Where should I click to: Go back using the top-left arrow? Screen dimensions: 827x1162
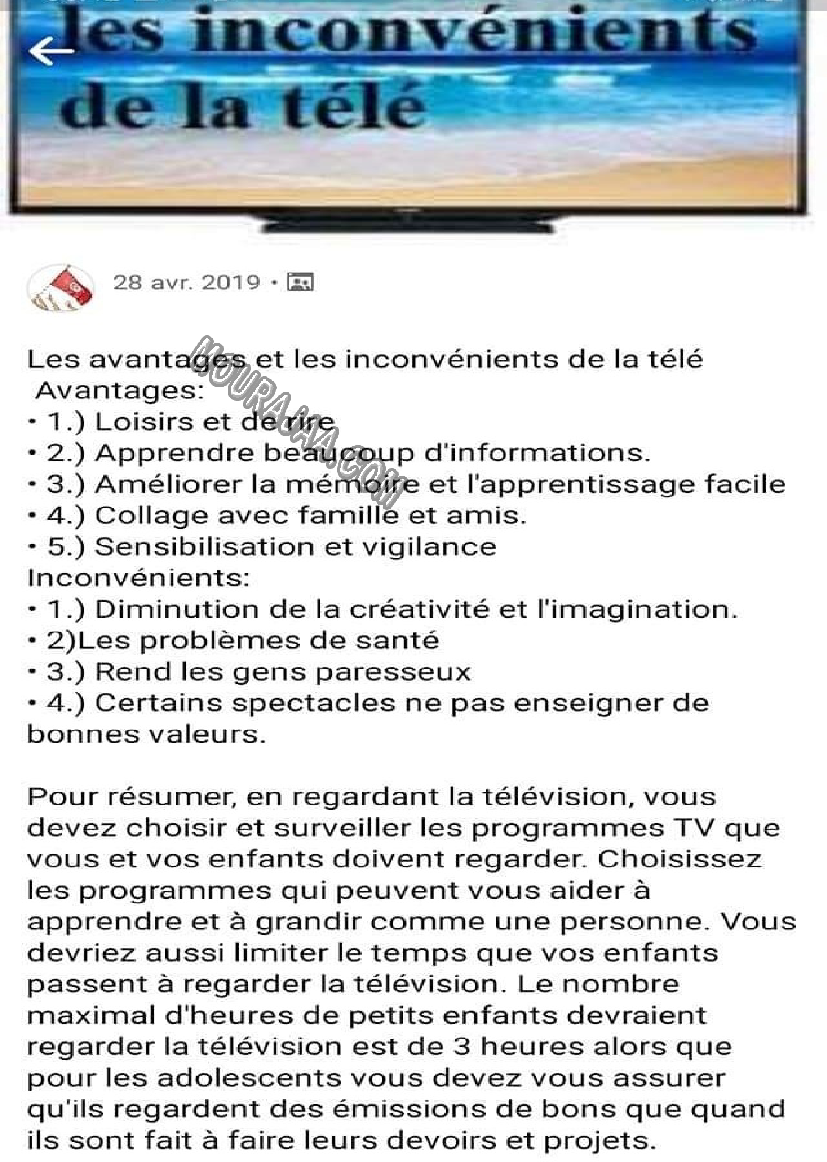pyautogui.click(x=52, y=50)
